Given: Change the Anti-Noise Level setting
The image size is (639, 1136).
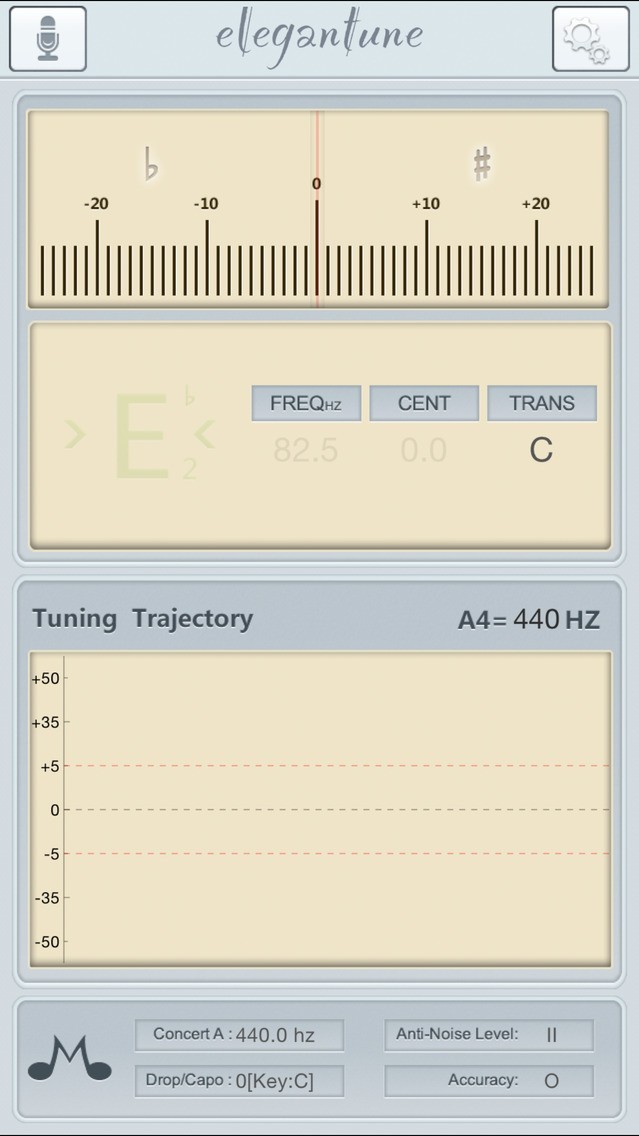Looking at the screenshot, I should click(x=488, y=1035).
